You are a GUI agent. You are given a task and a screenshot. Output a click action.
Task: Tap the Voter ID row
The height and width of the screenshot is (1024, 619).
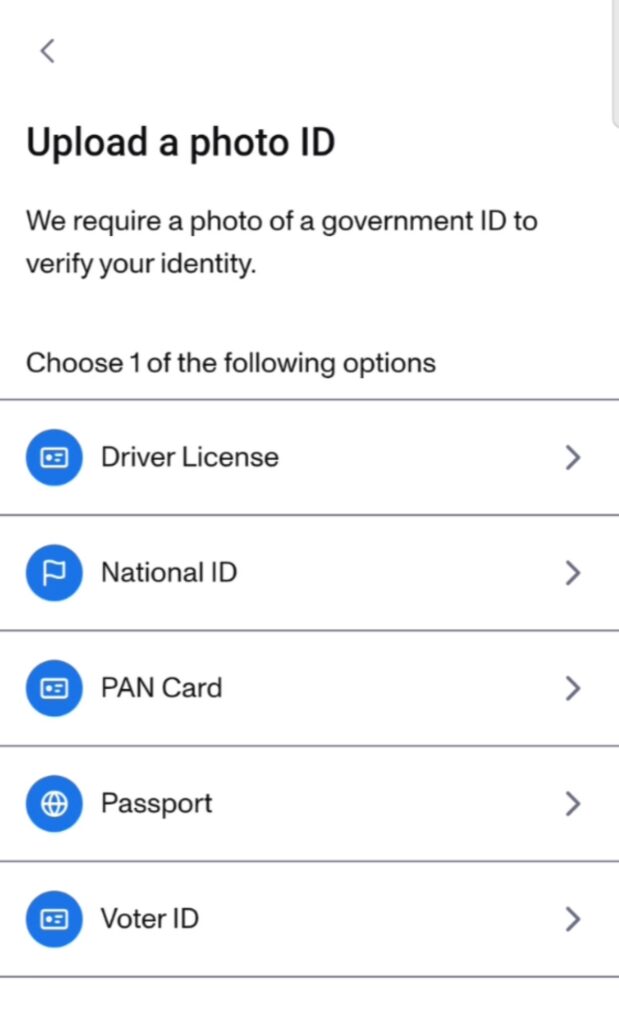coord(309,919)
